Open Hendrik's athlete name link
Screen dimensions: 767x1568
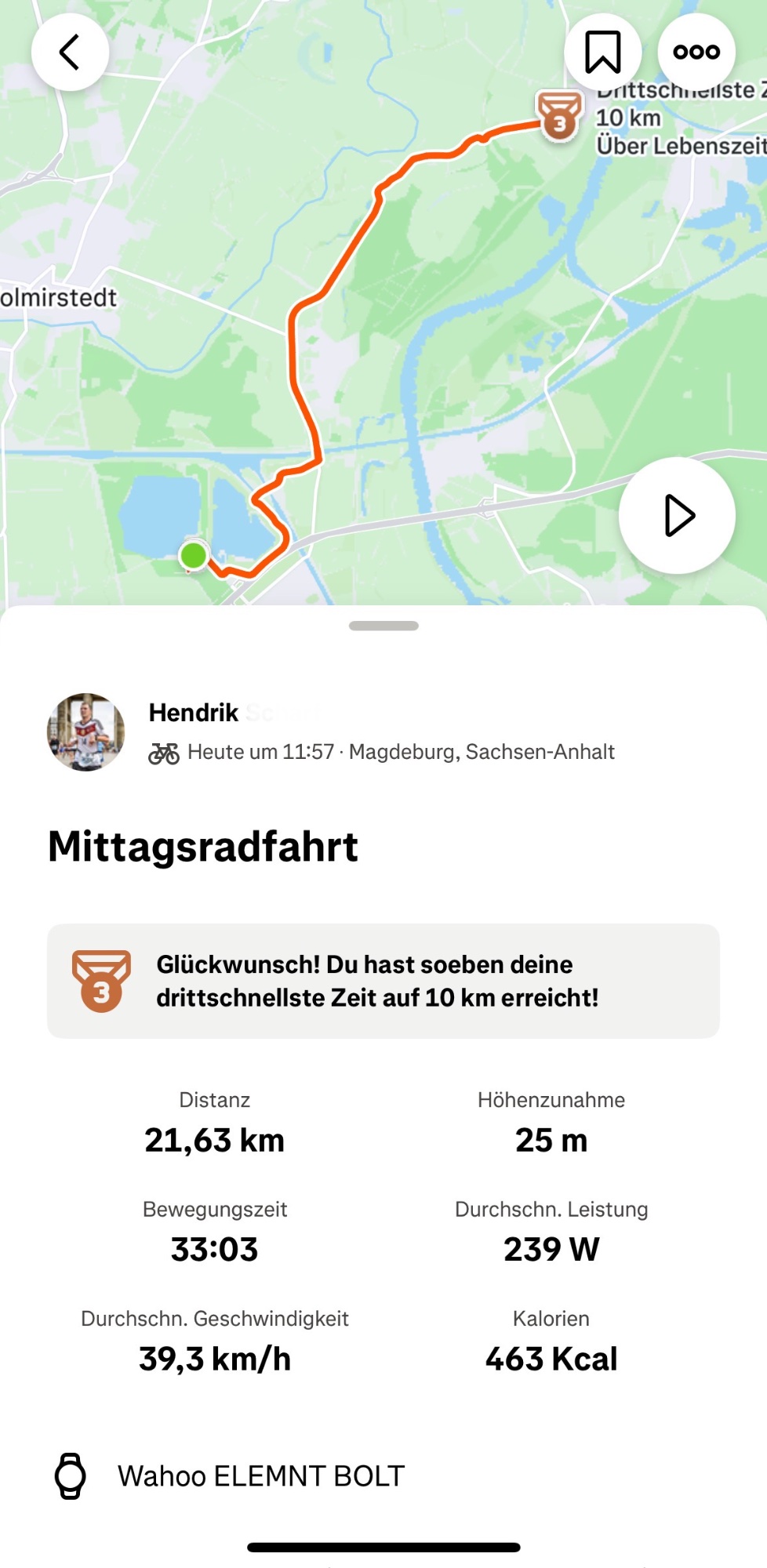(194, 712)
